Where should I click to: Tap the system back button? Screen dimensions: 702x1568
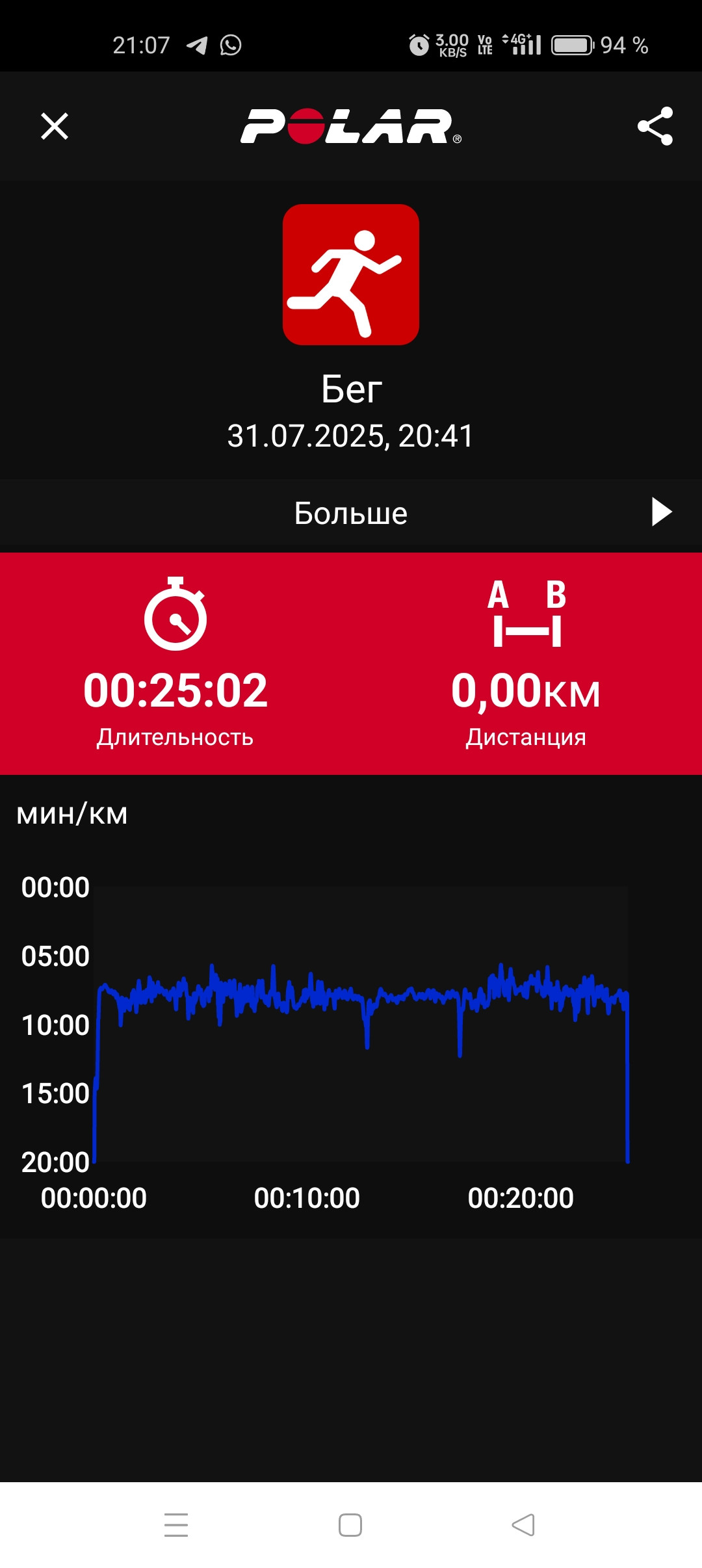[x=523, y=1524]
